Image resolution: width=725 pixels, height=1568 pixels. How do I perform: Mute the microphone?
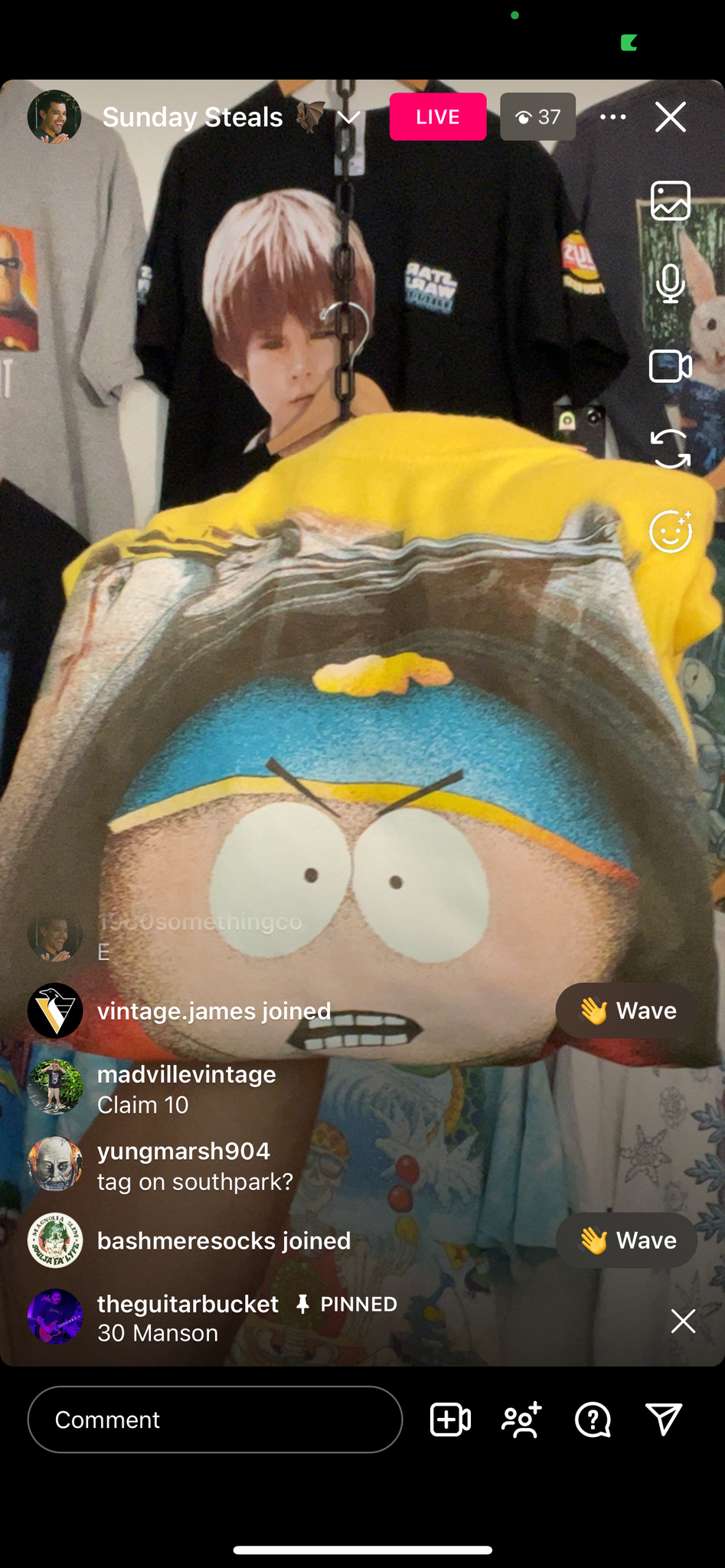pyautogui.click(x=670, y=283)
